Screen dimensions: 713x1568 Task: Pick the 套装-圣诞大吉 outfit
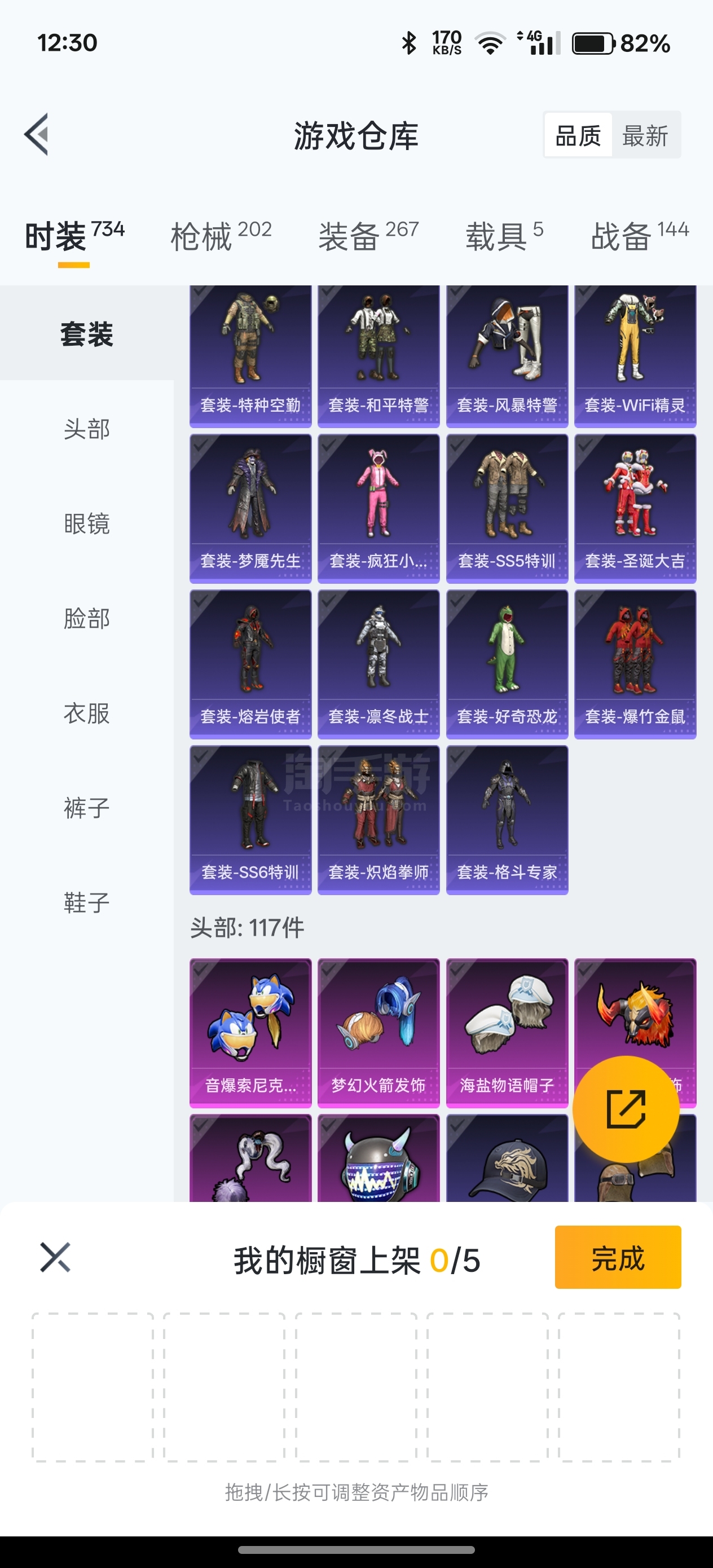point(635,508)
